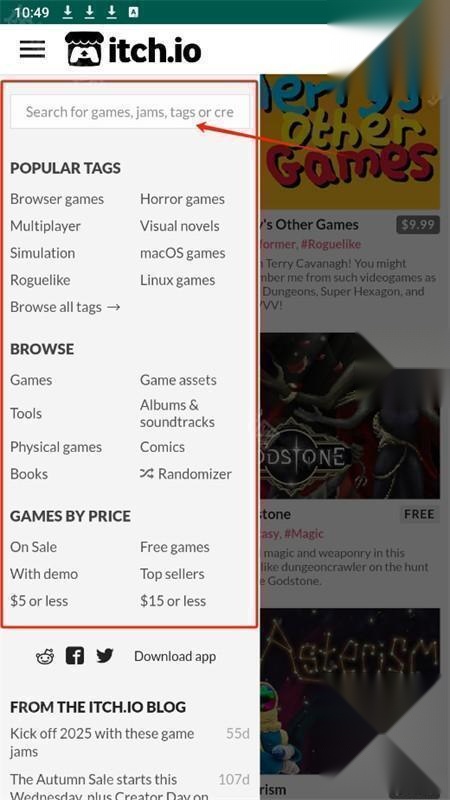Open itch.io Facebook page

(75, 656)
